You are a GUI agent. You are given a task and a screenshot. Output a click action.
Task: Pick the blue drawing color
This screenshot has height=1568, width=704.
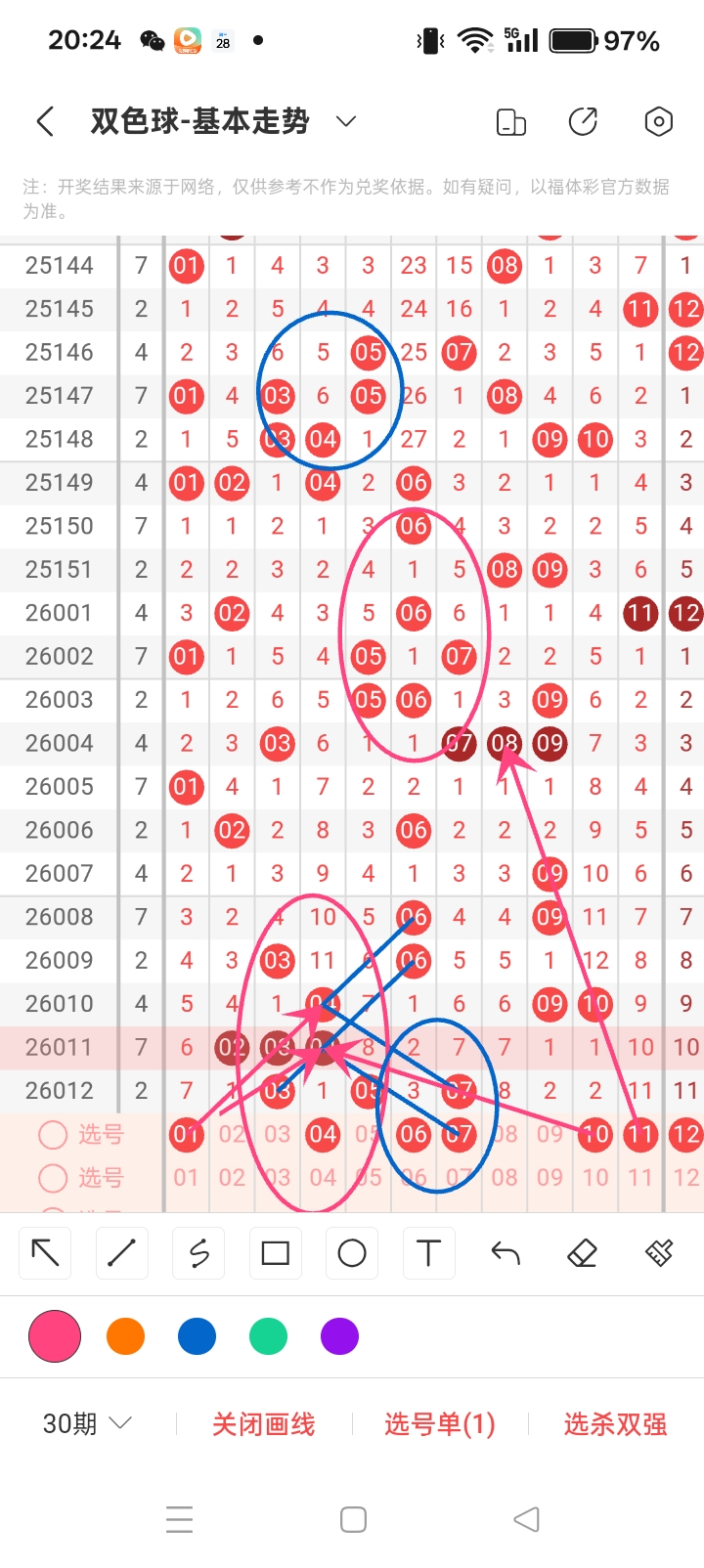pyautogui.click(x=197, y=1336)
